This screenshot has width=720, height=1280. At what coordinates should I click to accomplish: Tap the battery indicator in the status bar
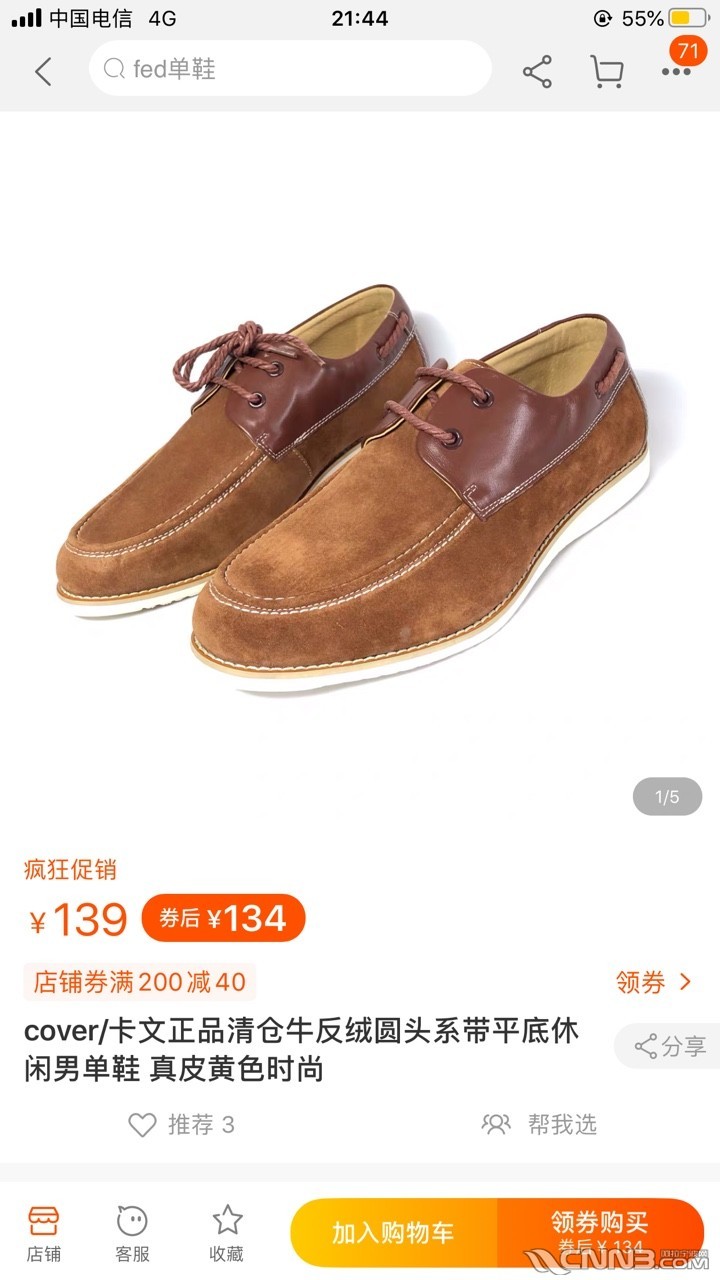pos(688,17)
